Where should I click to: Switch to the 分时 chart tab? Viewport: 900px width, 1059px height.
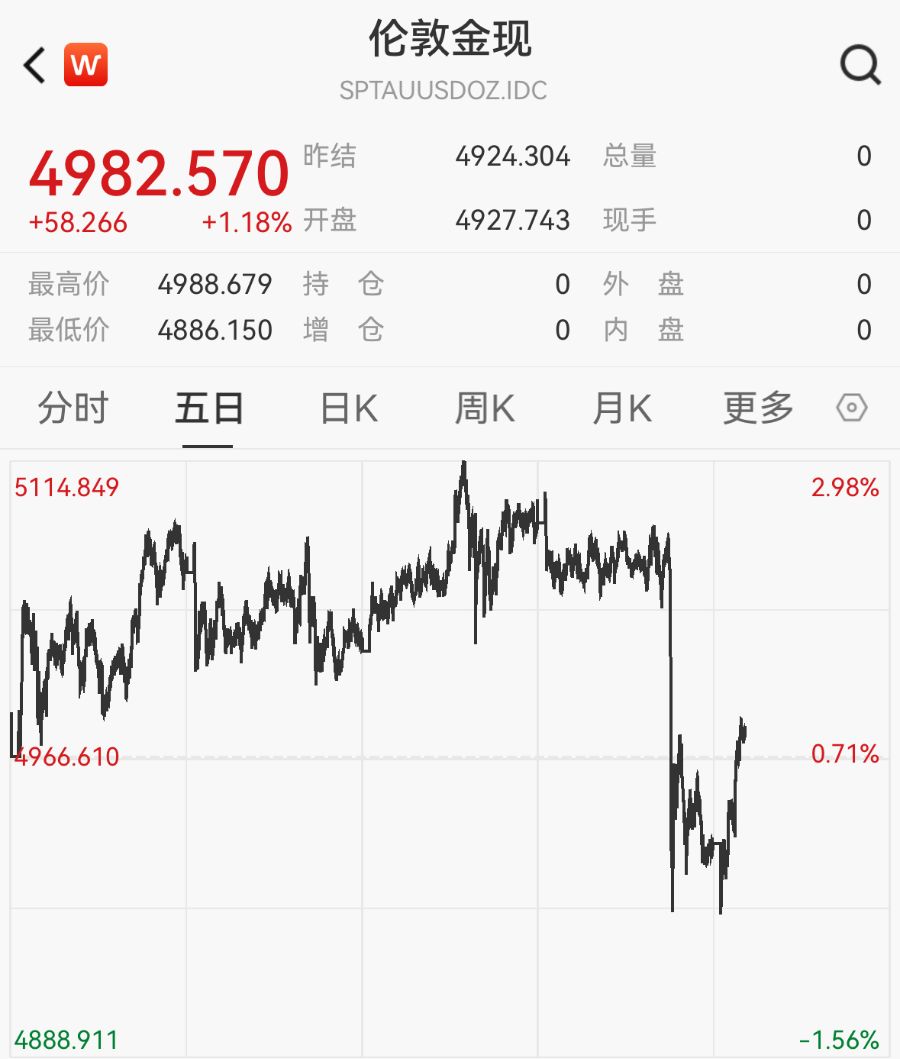72,408
